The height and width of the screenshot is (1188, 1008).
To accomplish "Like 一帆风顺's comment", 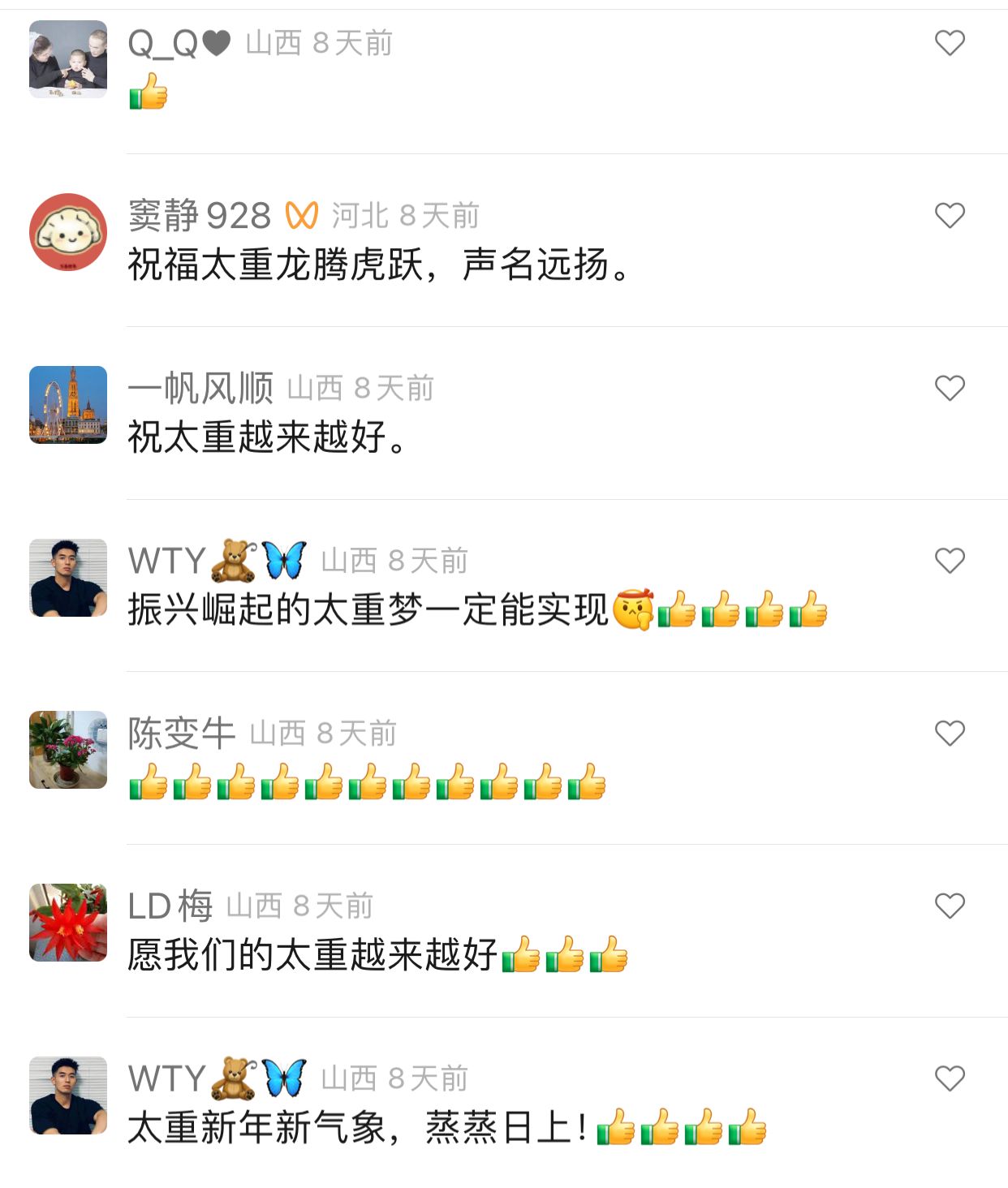I will [x=949, y=388].
